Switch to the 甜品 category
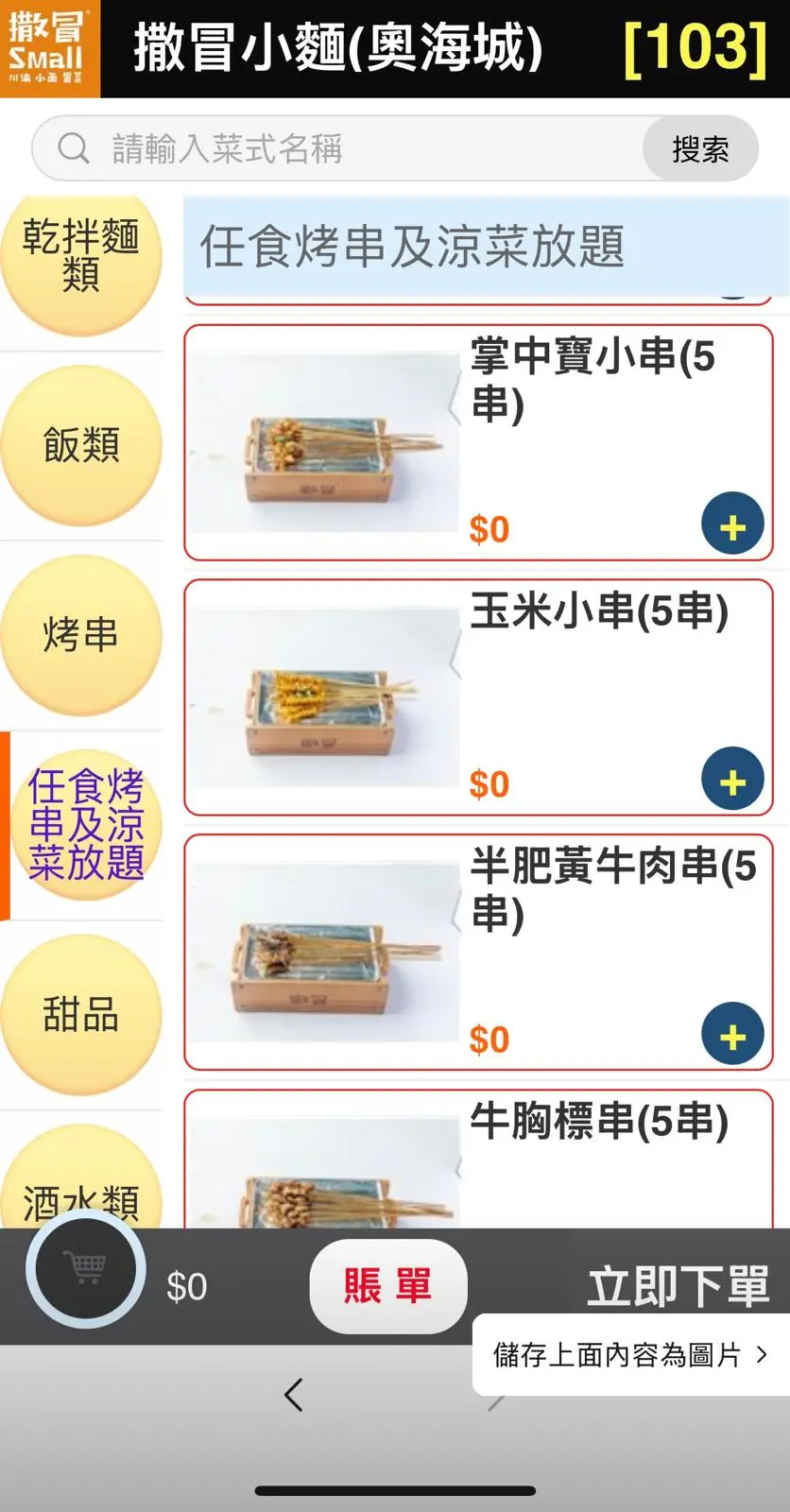Screen dimensions: 790x1512 81,1014
